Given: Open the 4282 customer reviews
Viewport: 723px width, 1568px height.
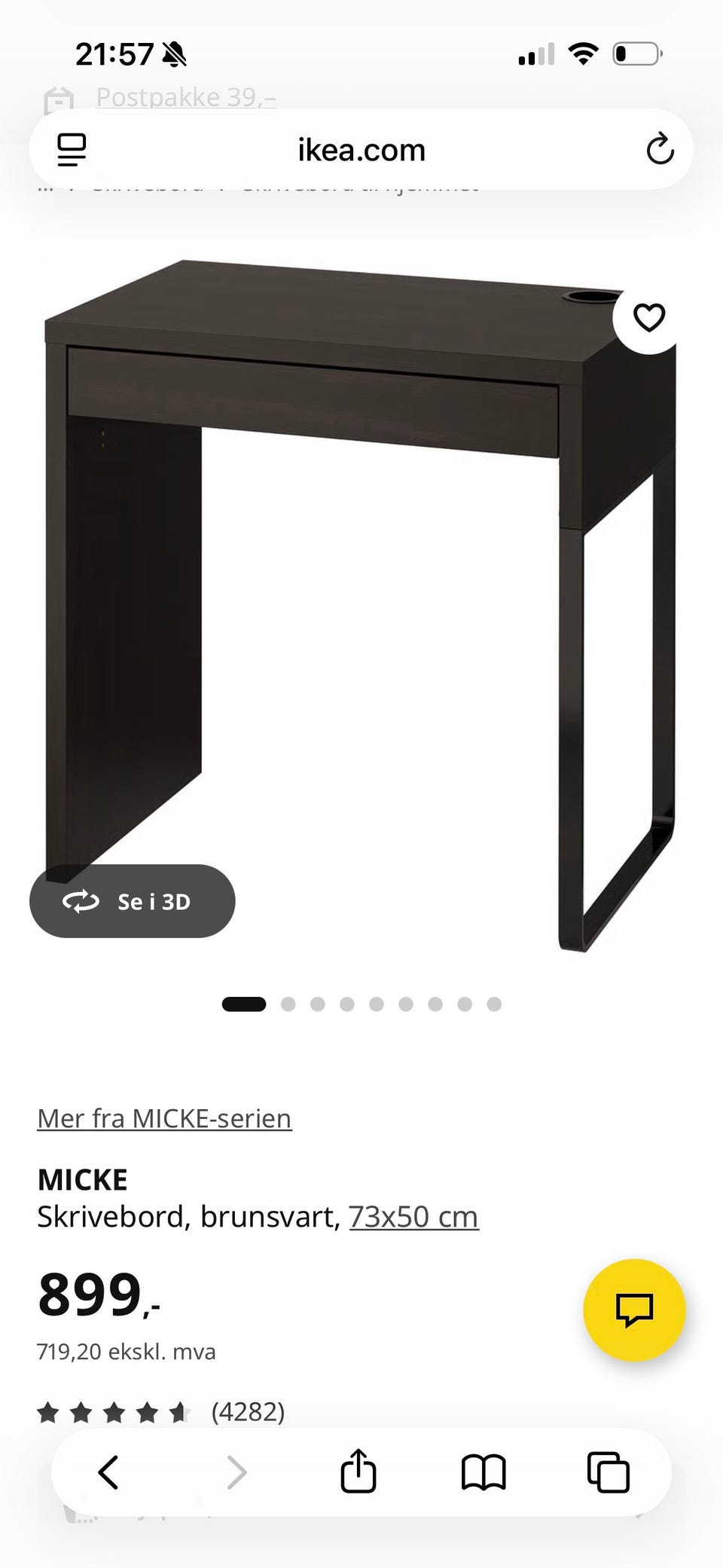Looking at the screenshot, I should click(249, 1411).
